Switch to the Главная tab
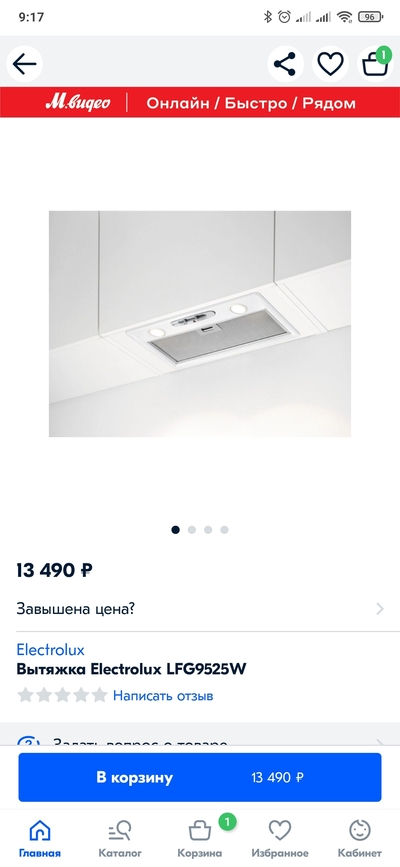This screenshot has height=867, width=400. tap(40, 839)
